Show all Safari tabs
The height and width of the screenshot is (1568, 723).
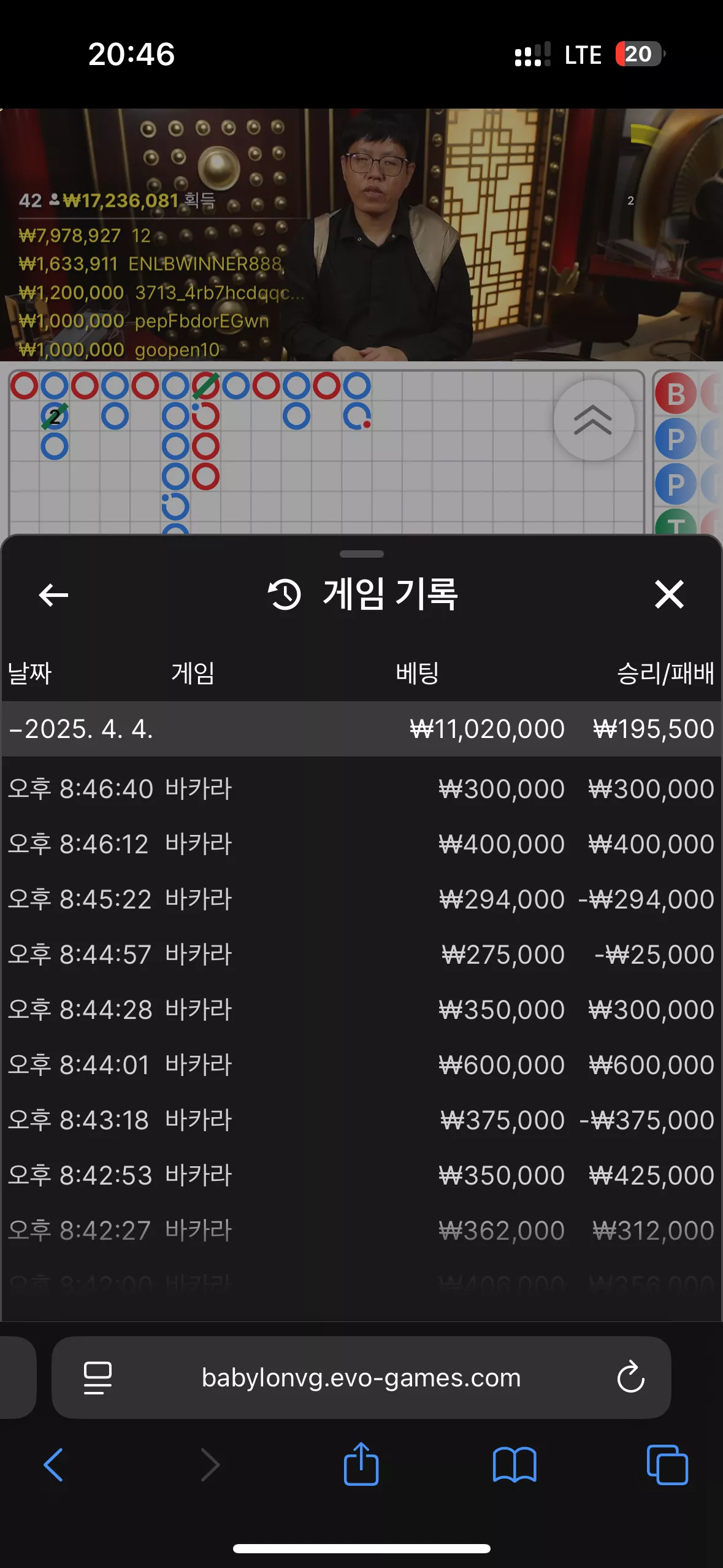click(667, 1465)
